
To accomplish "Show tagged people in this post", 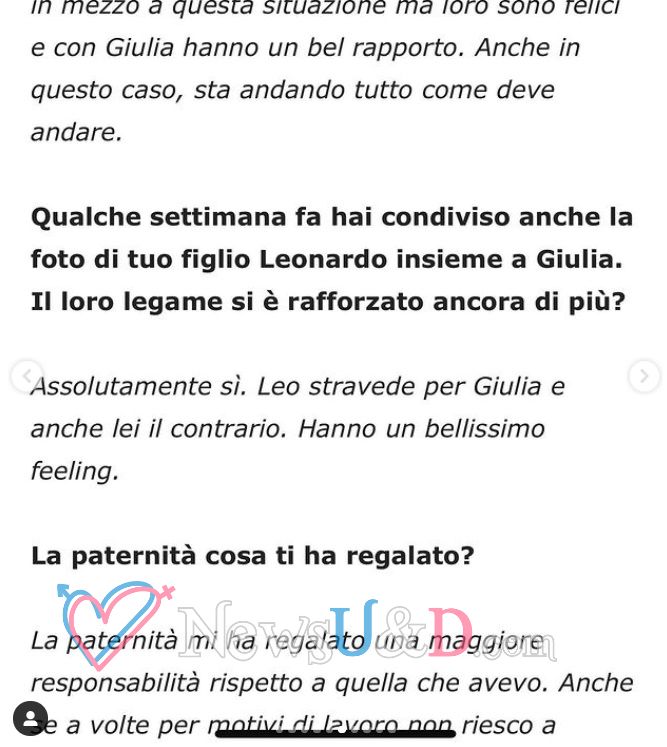I will [30, 718].
